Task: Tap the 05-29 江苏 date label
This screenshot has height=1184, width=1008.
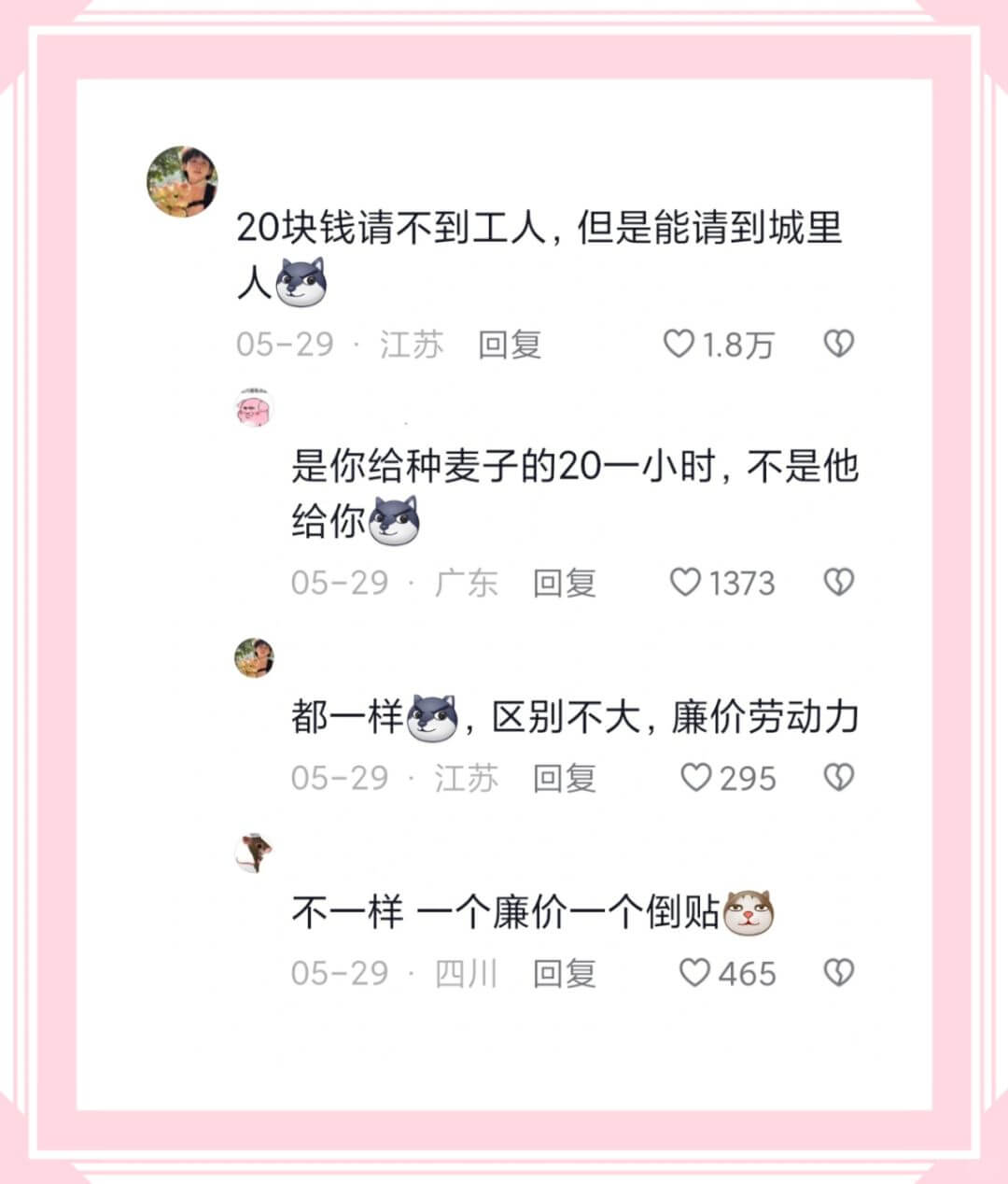Action: (343, 345)
